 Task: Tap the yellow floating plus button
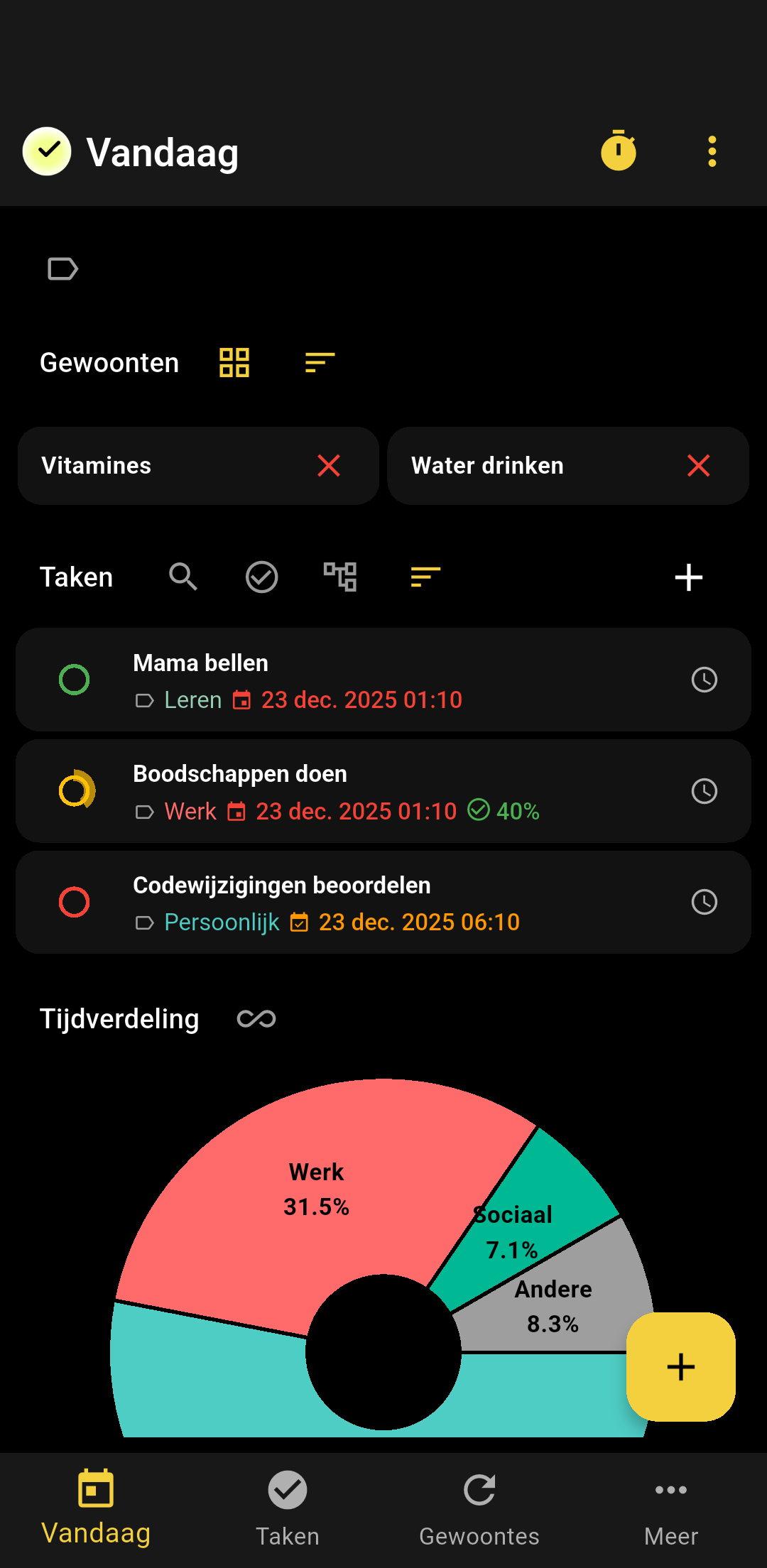click(x=680, y=1367)
